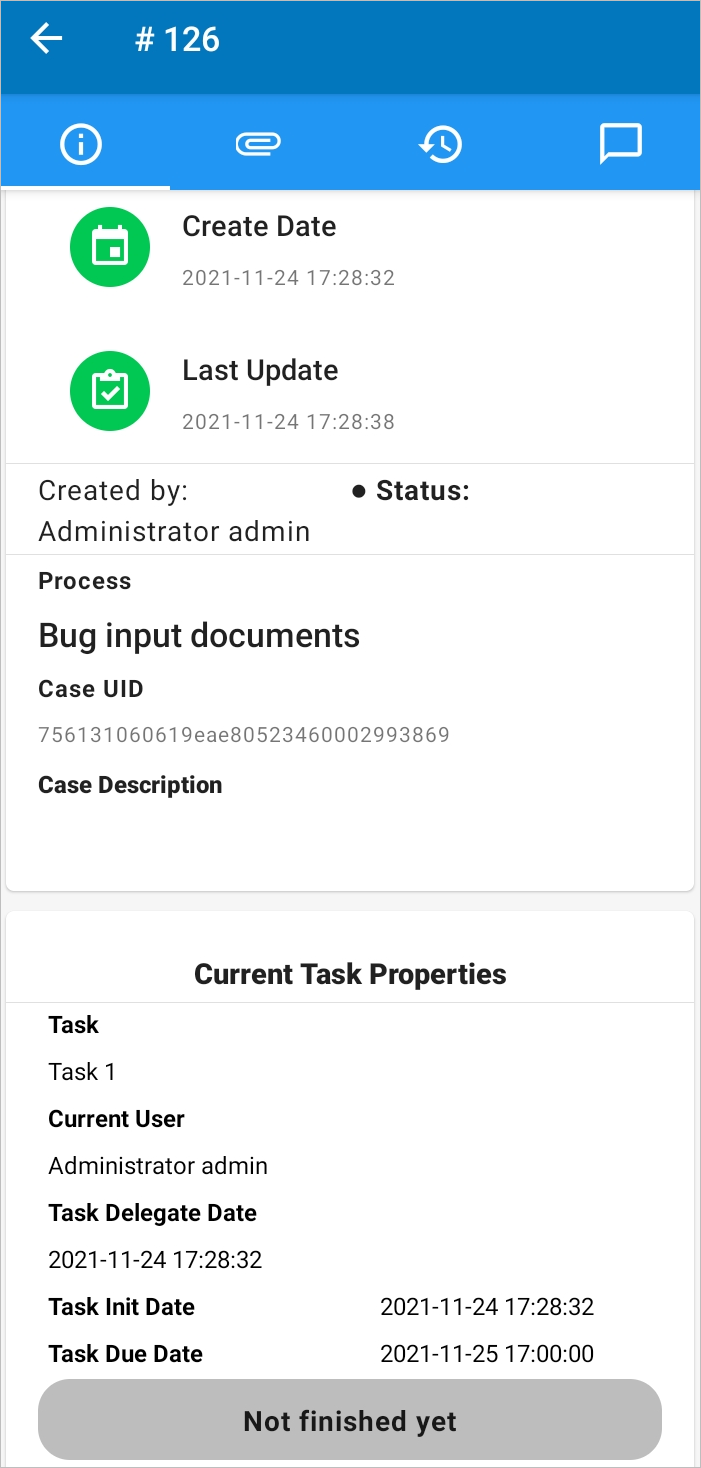
Task: Open the attachments paperclip tab
Action: tap(258, 145)
